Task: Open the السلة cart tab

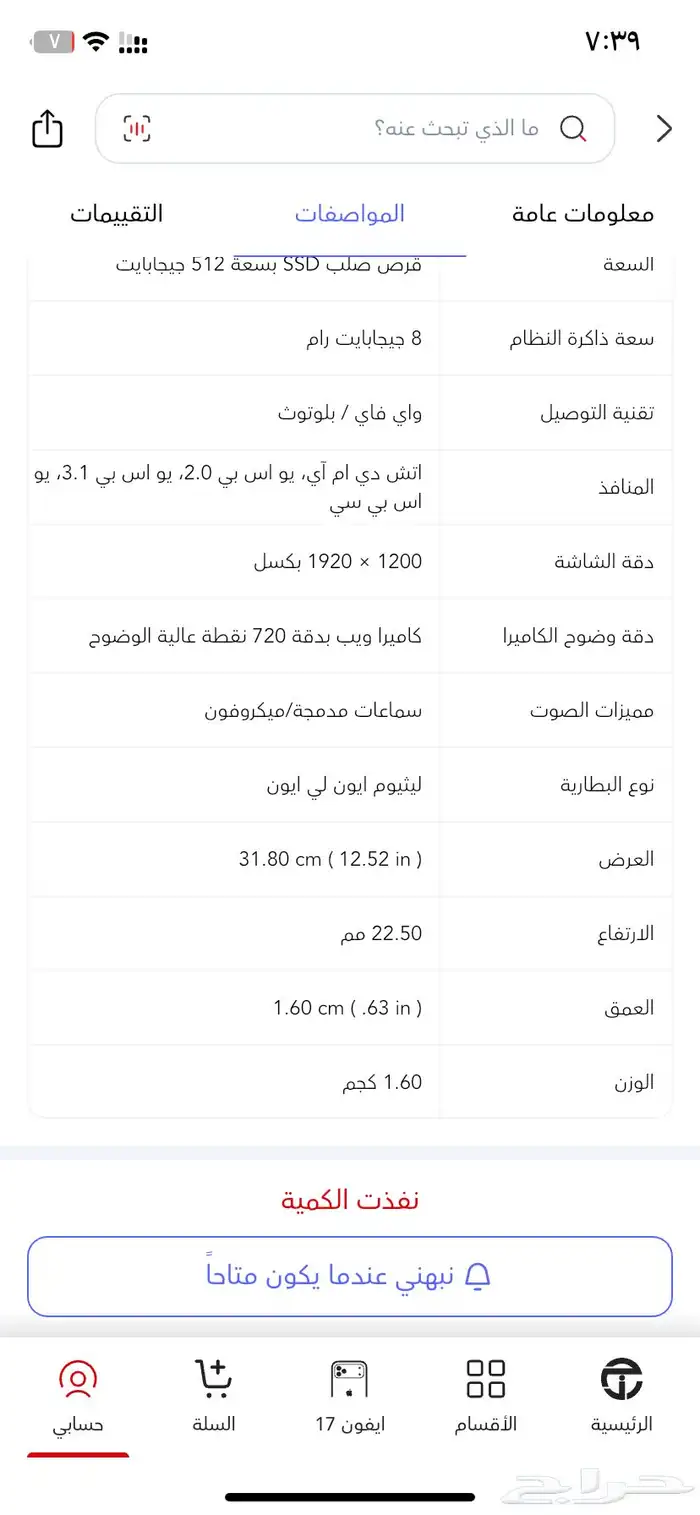Action: pos(213,1396)
